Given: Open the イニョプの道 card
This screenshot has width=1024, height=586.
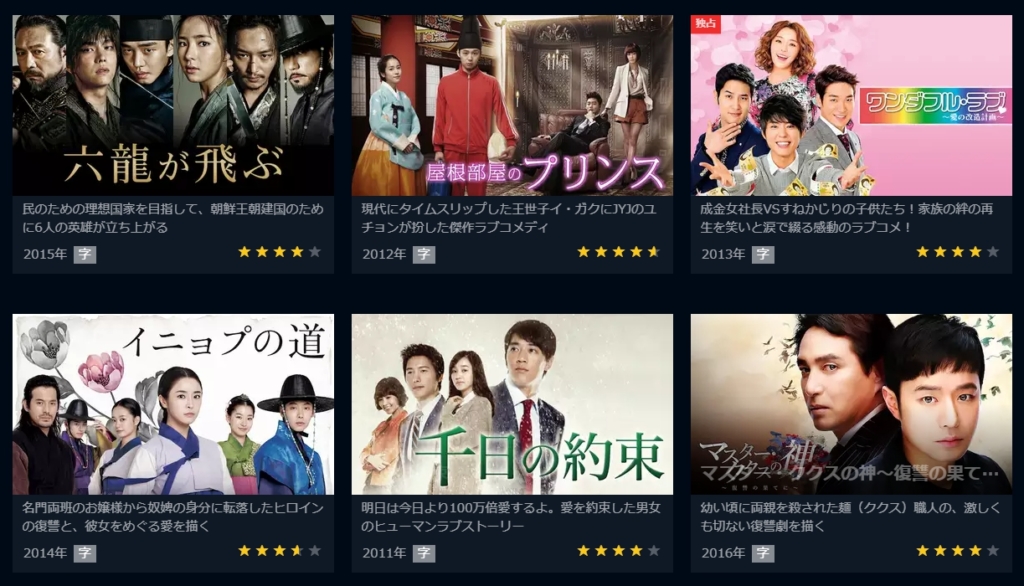Looking at the screenshot, I should point(173,405).
